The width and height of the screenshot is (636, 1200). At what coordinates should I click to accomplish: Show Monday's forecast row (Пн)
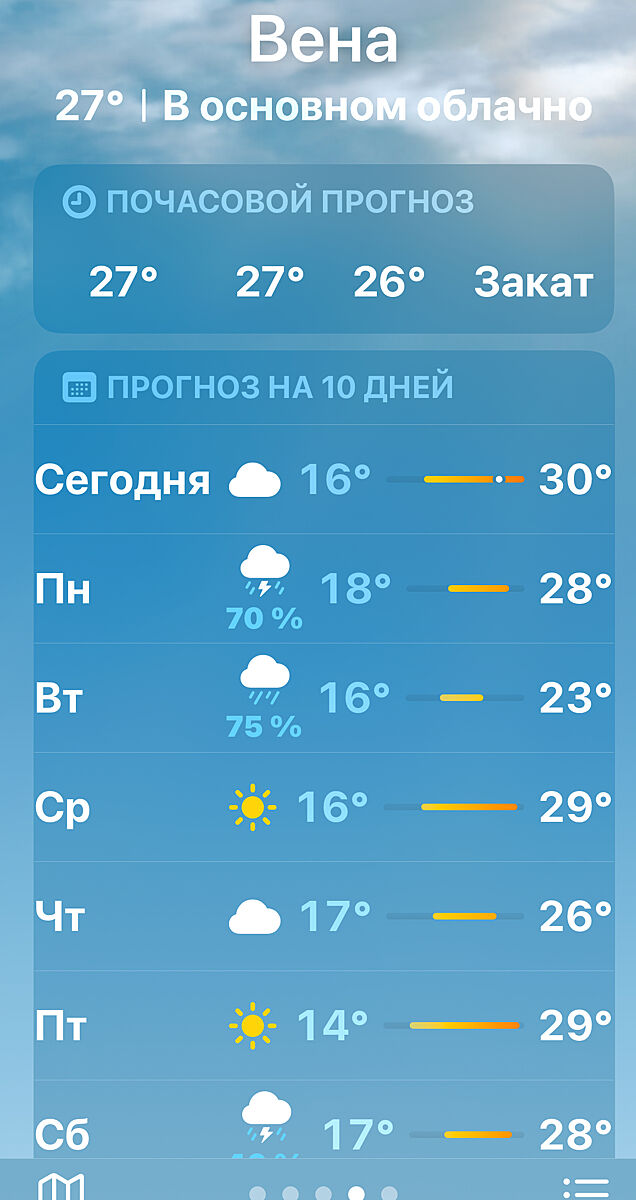tap(323, 589)
